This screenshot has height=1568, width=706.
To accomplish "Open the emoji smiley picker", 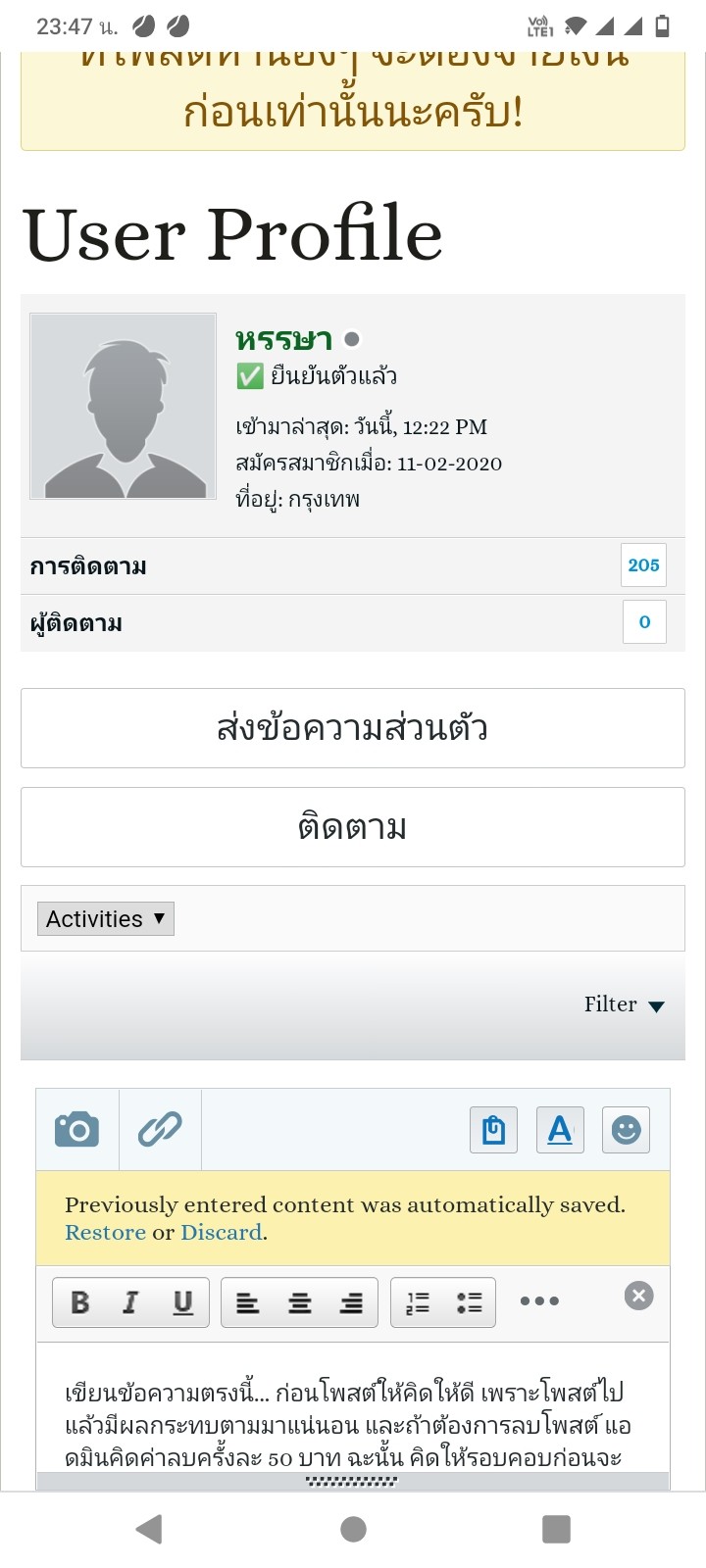I will (x=626, y=1130).
